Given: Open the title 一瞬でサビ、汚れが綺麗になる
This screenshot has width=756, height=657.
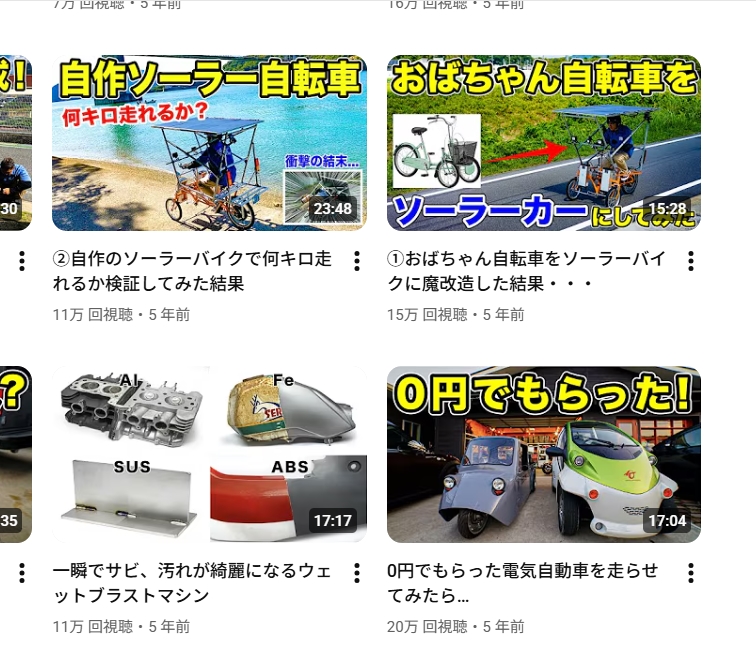Looking at the screenshot, I should 192,583.
